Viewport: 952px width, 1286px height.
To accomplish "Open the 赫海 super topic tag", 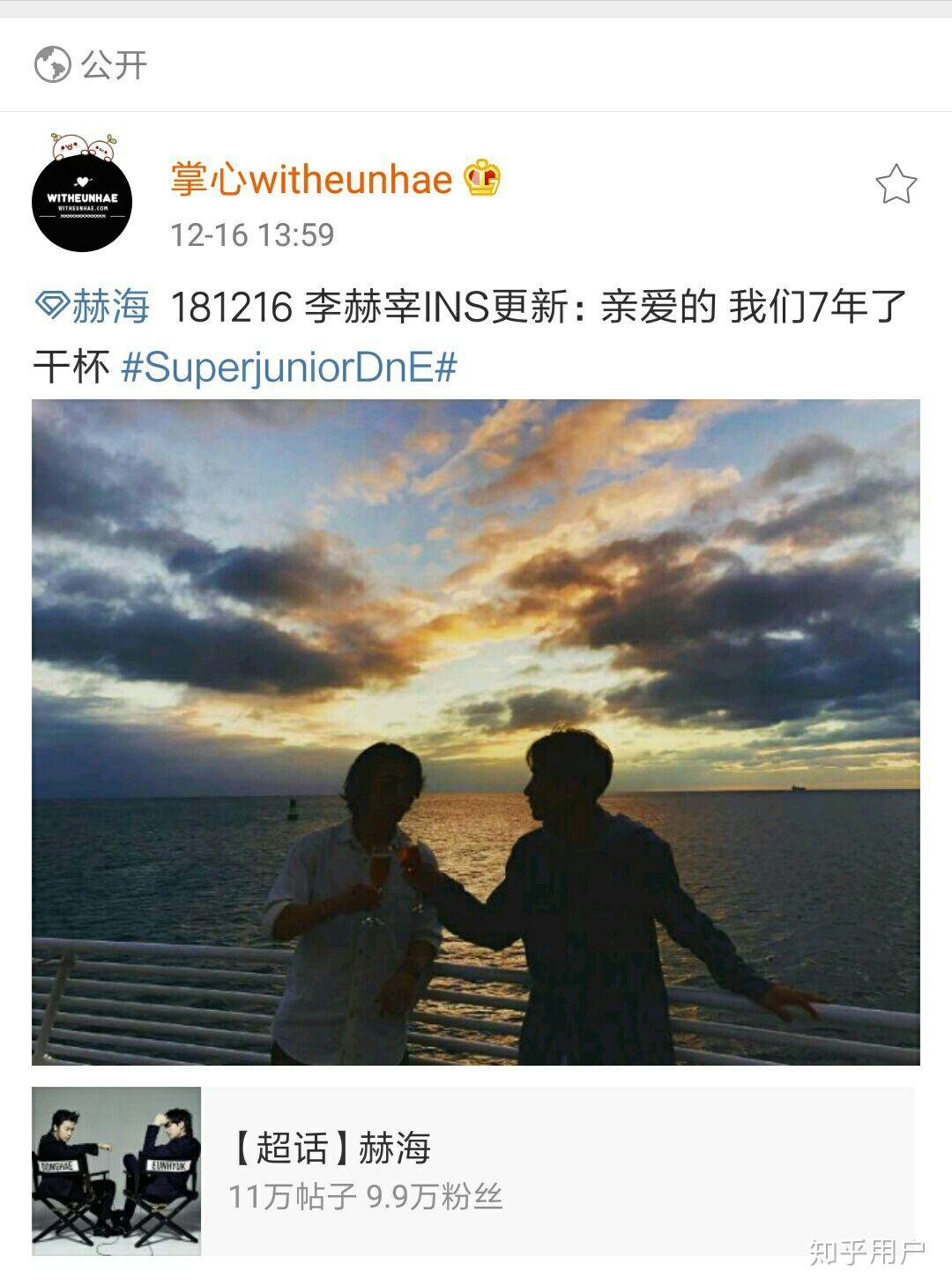I will (x=94, y=308).
